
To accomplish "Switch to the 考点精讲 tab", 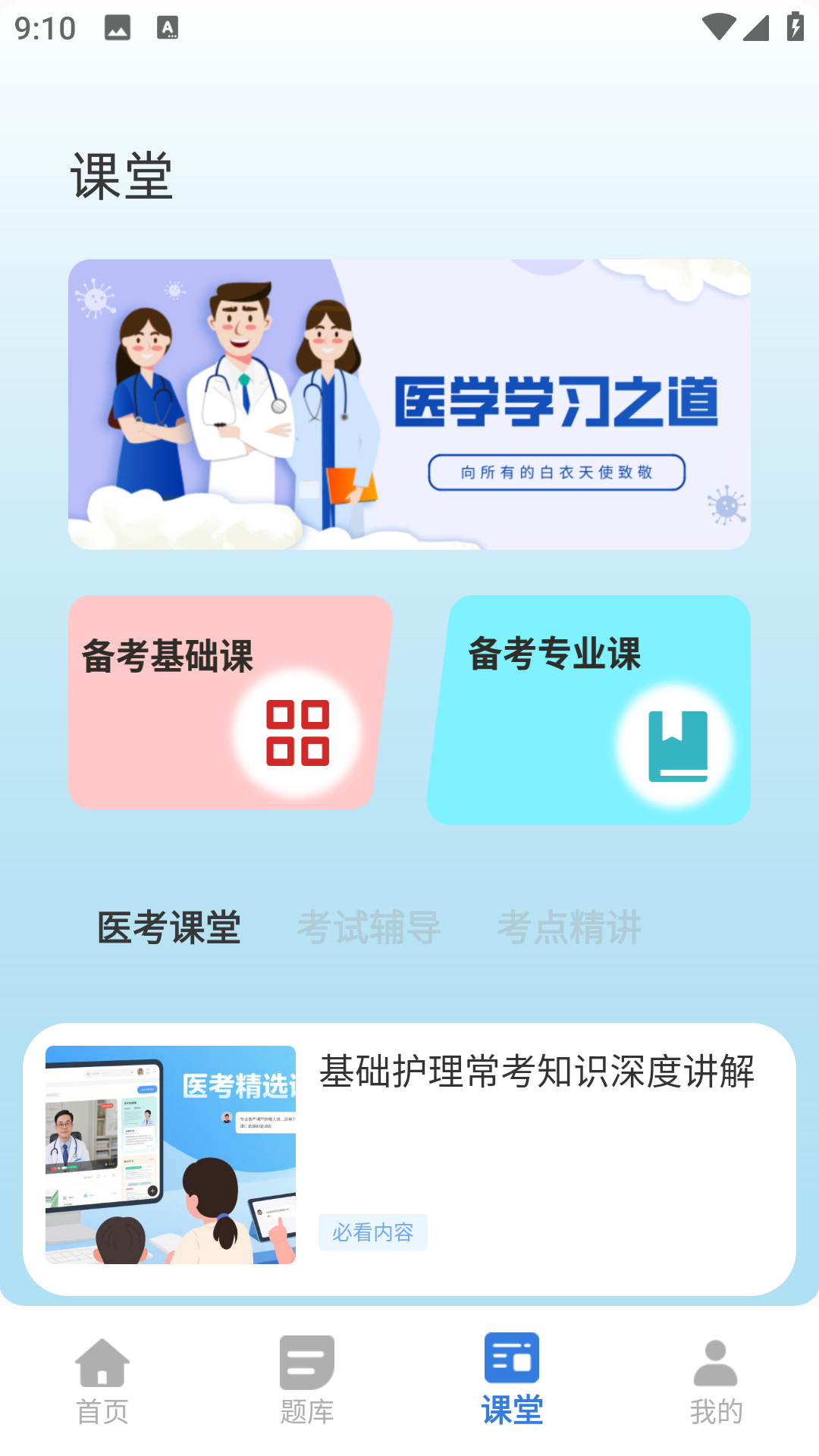I will point(570,927).
